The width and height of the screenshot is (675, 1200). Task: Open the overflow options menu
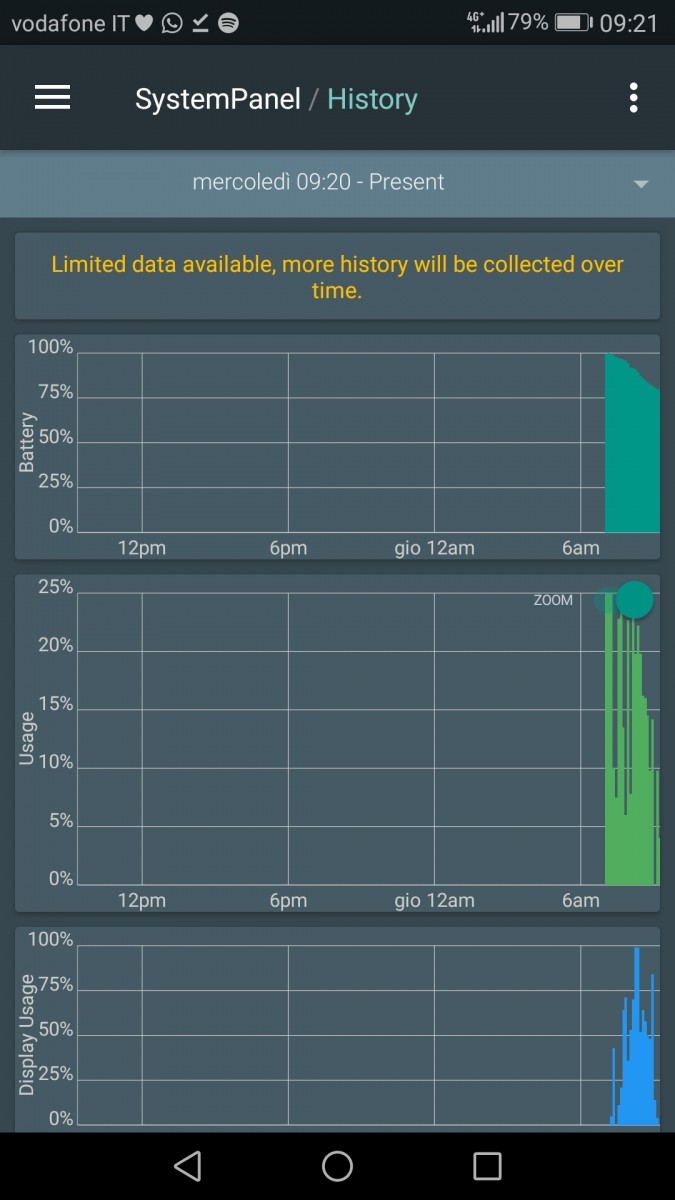[x=634, y=98]
